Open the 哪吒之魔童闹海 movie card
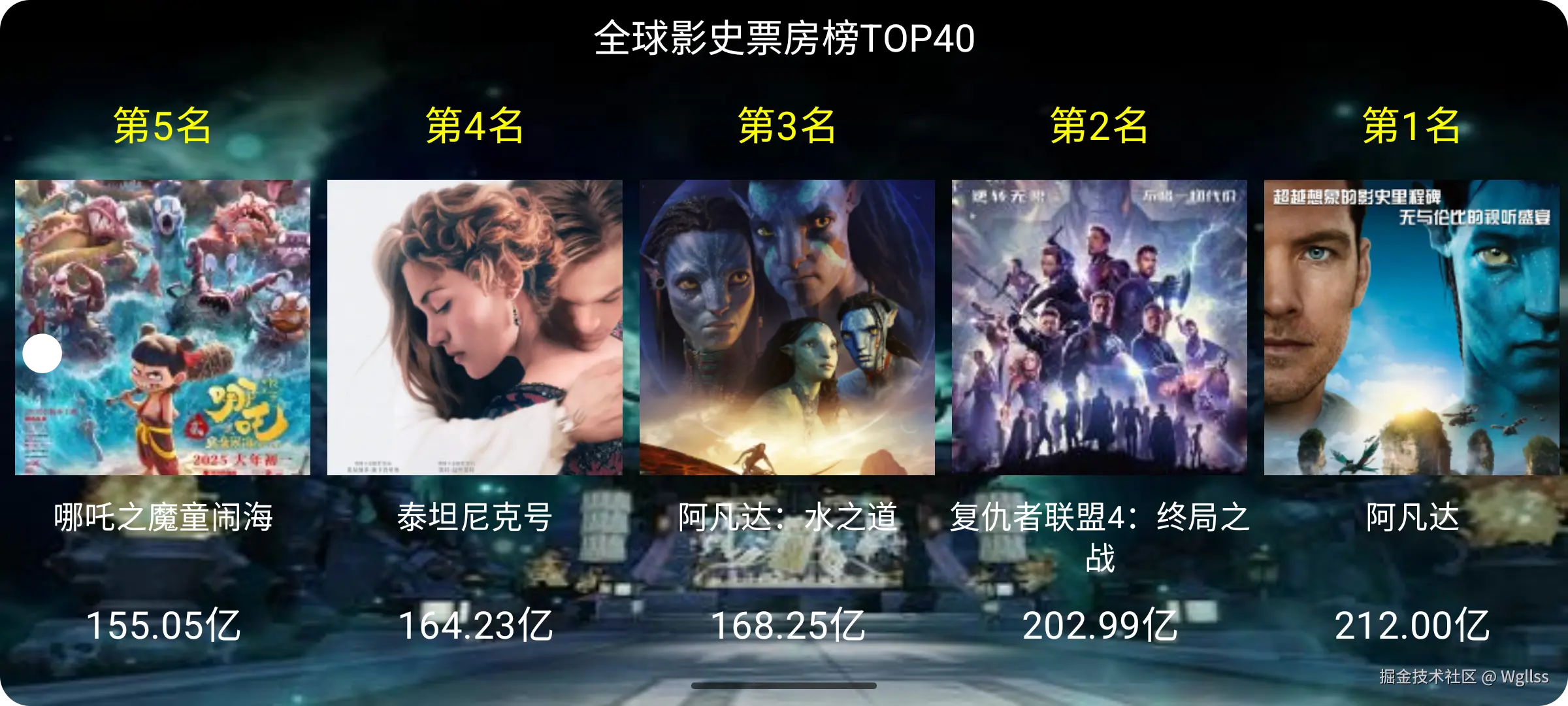 tap(162, 327)
